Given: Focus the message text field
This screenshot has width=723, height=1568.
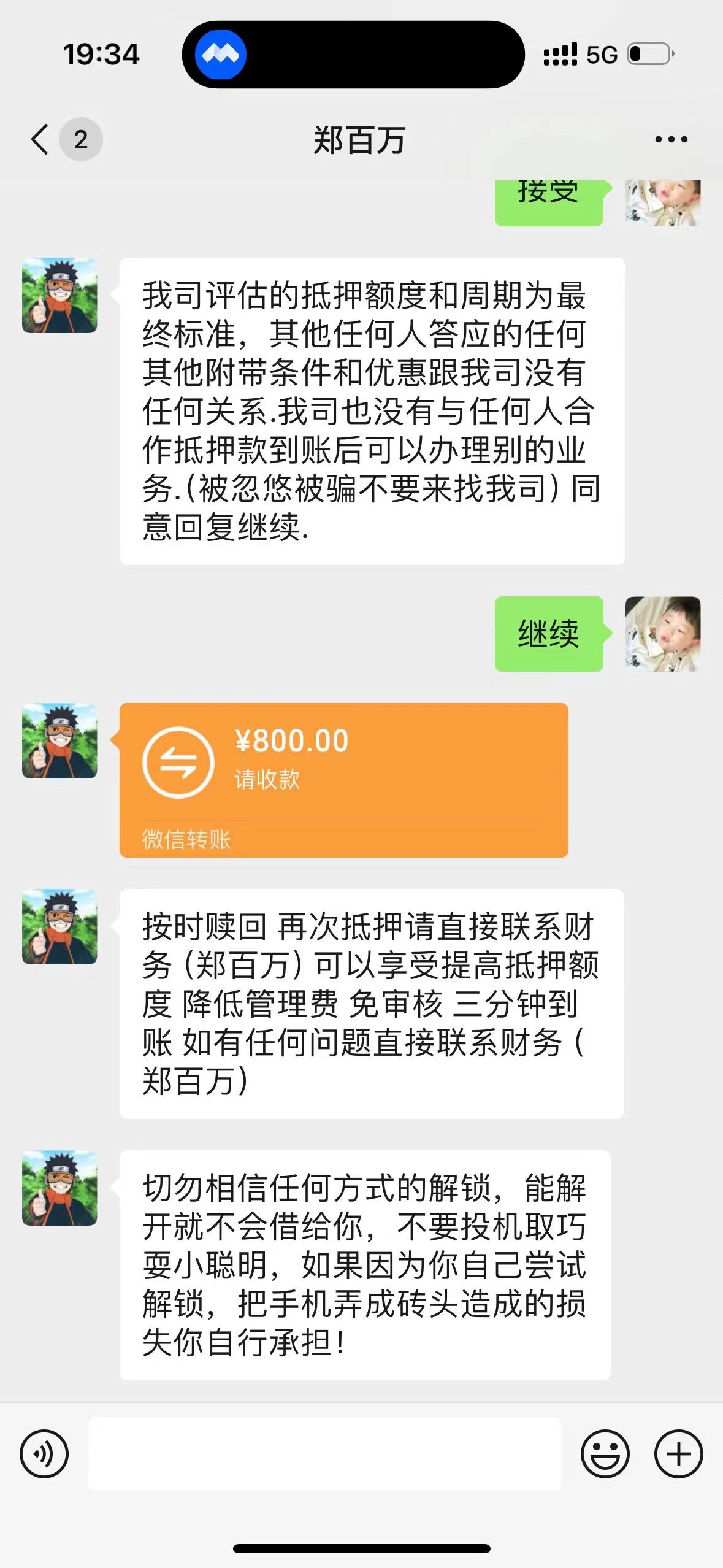Looking at the screenshot, I should coord(324,1453).
